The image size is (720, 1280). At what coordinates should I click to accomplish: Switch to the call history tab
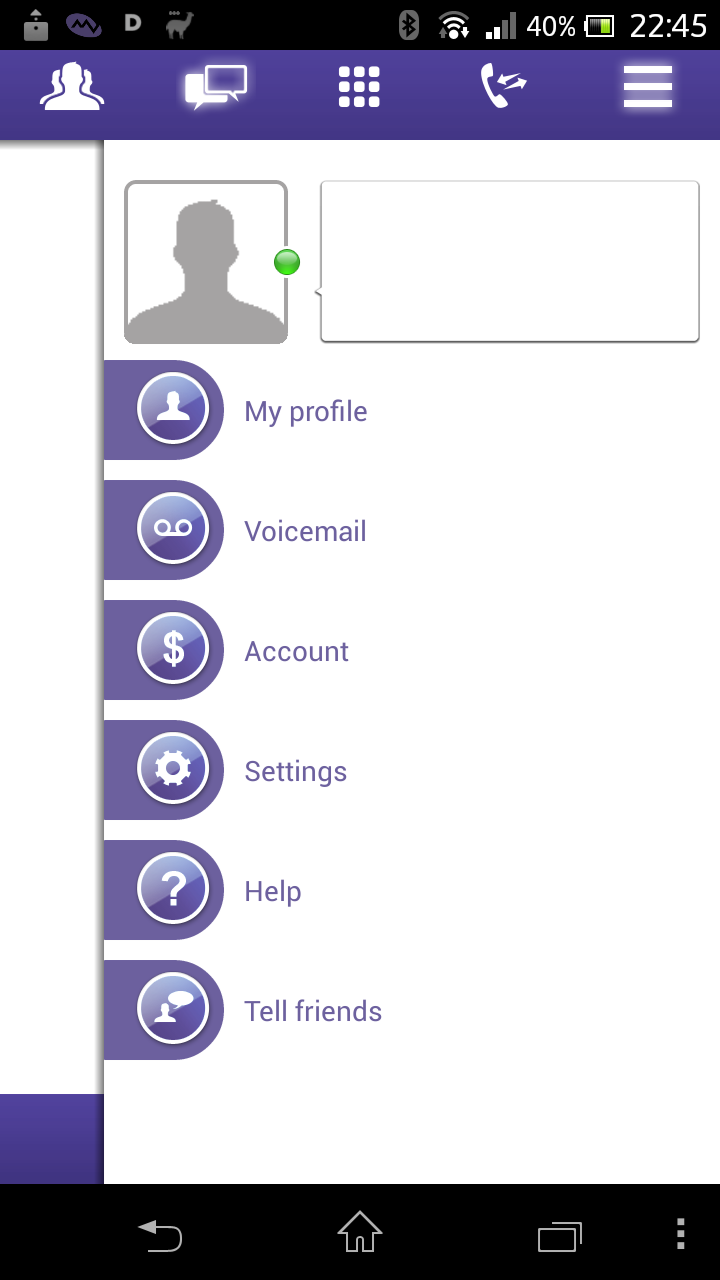(504, 87)
